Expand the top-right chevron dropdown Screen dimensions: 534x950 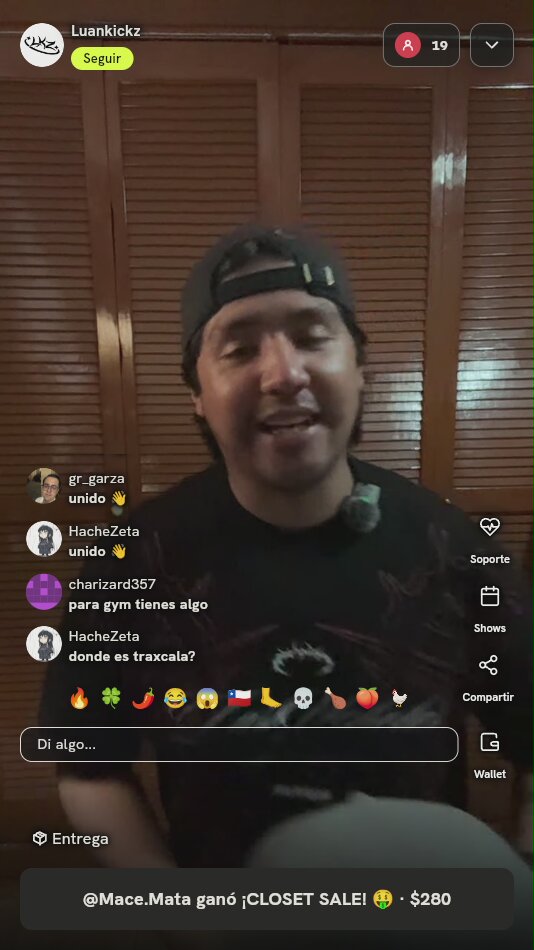492,45
